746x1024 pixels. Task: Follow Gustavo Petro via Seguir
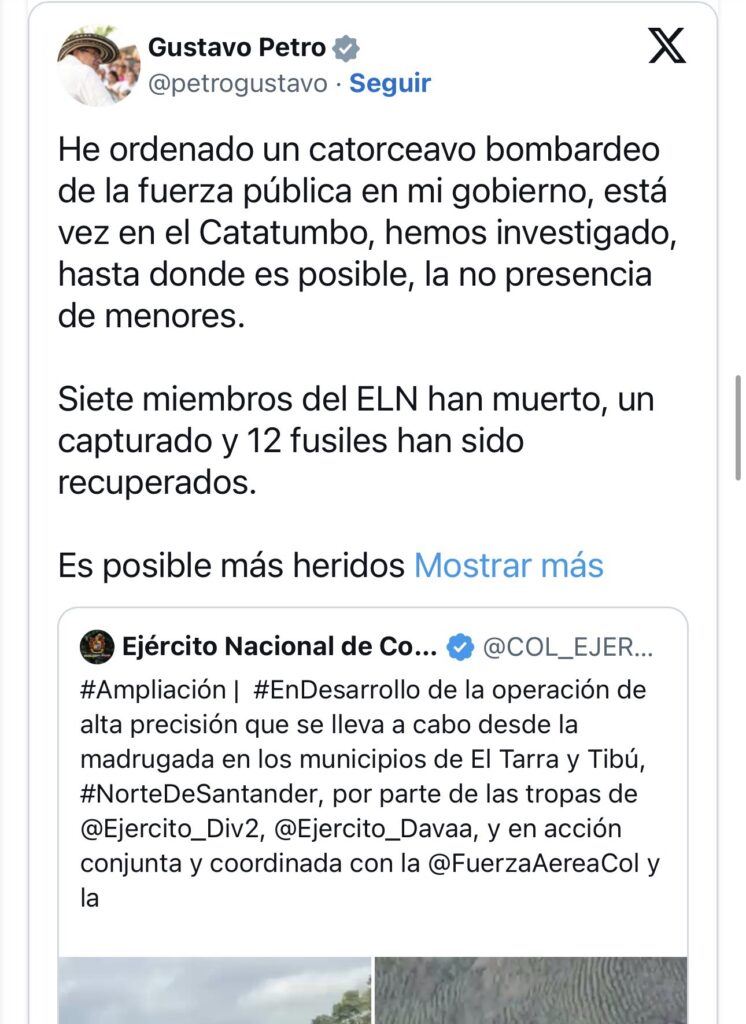390,84
